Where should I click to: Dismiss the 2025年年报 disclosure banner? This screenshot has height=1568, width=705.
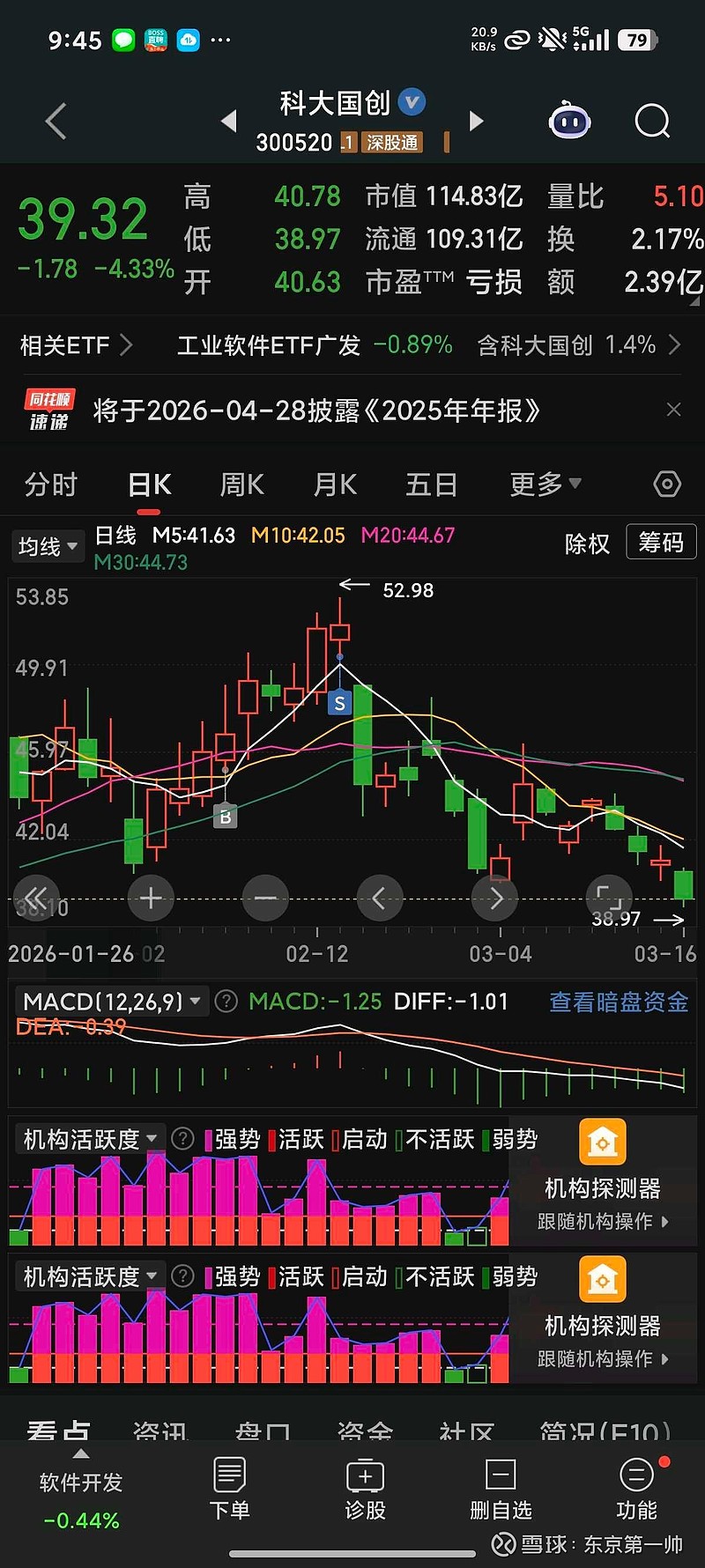(674, 410)
